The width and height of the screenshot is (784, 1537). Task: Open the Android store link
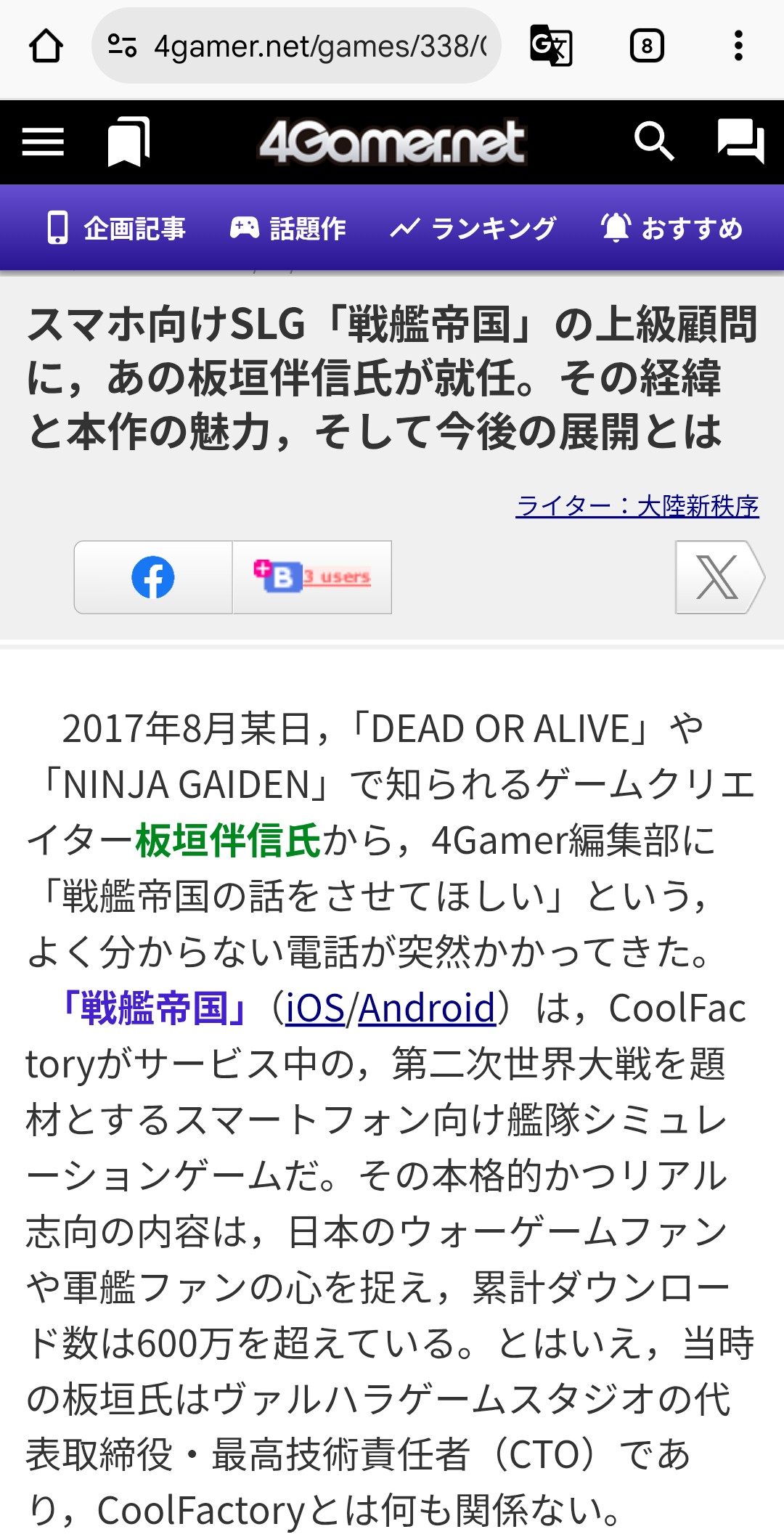click(426, 1008)
